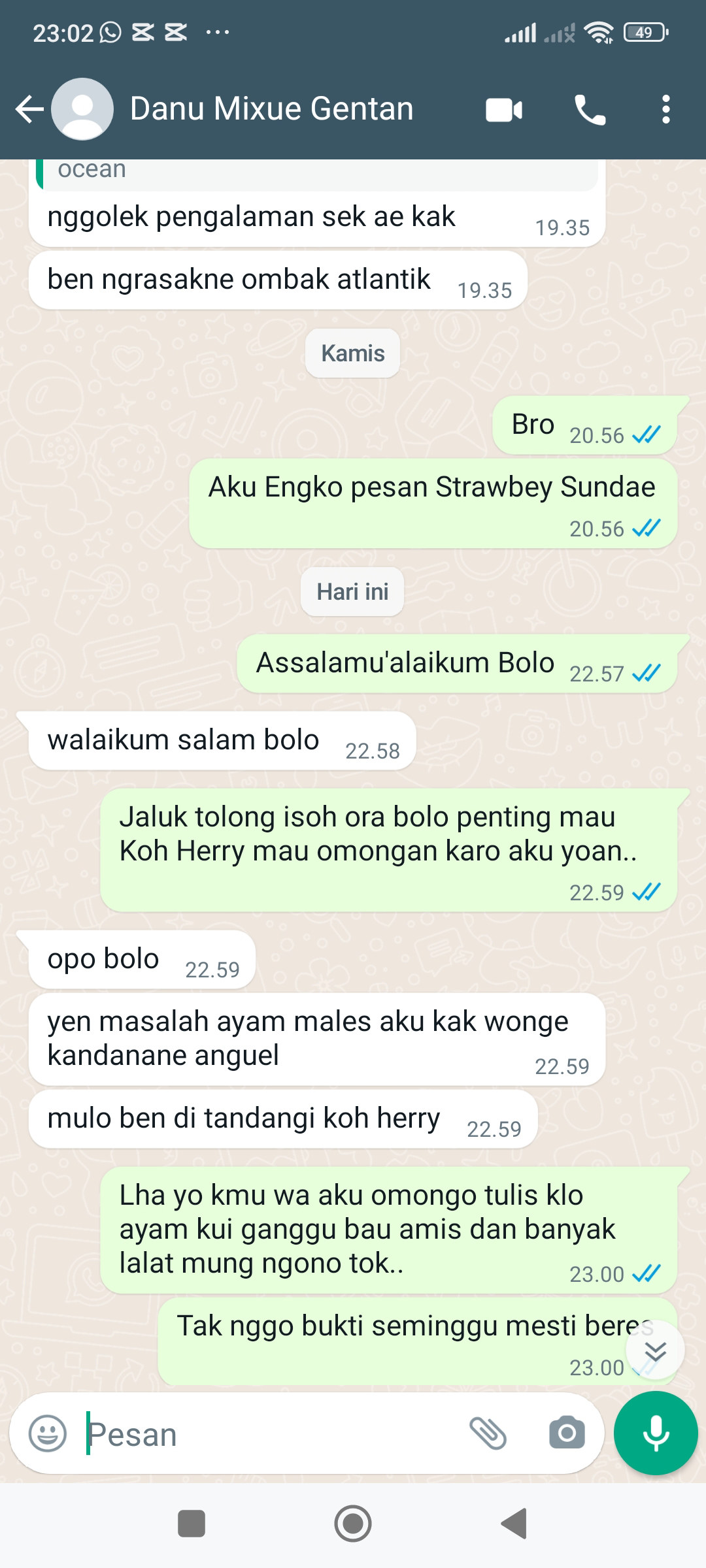Screen dimensions: 706x1568
Task: Go back to the chat list
Action: pyautogui.click(x=29, y=109)
